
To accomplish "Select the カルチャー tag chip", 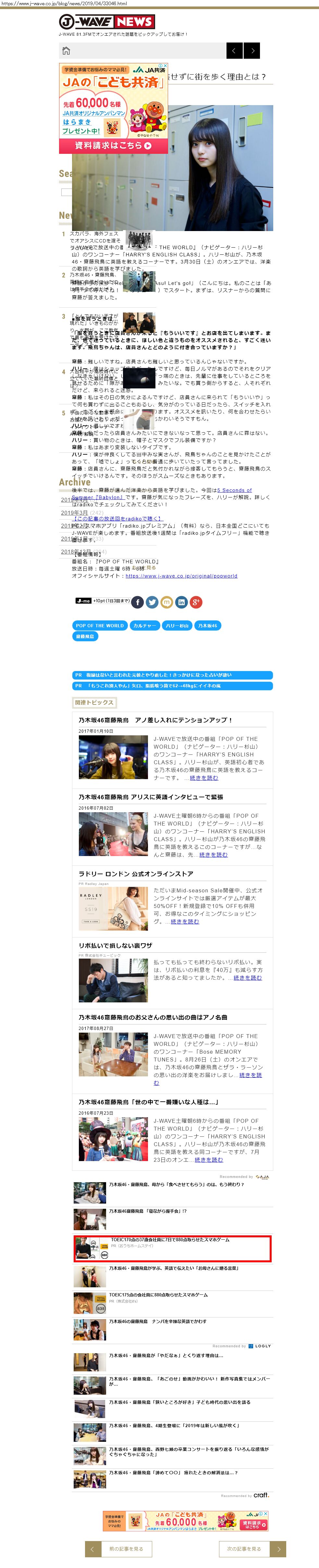I will 145,625.
